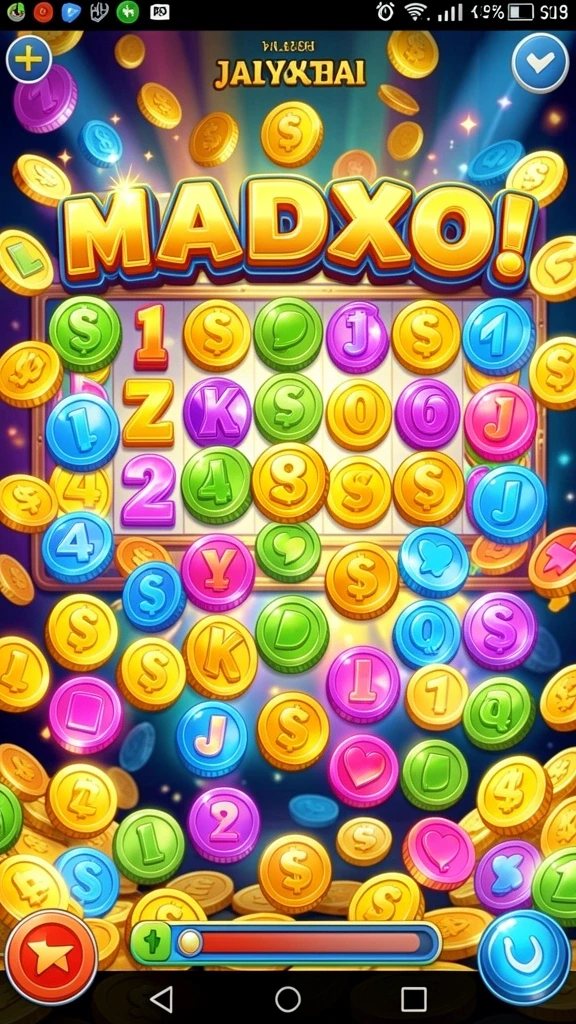Image resolution: width=576 pixels, height=1024 pixels.
Task: Tap the blue checkmark button
Action: point(540,63)
